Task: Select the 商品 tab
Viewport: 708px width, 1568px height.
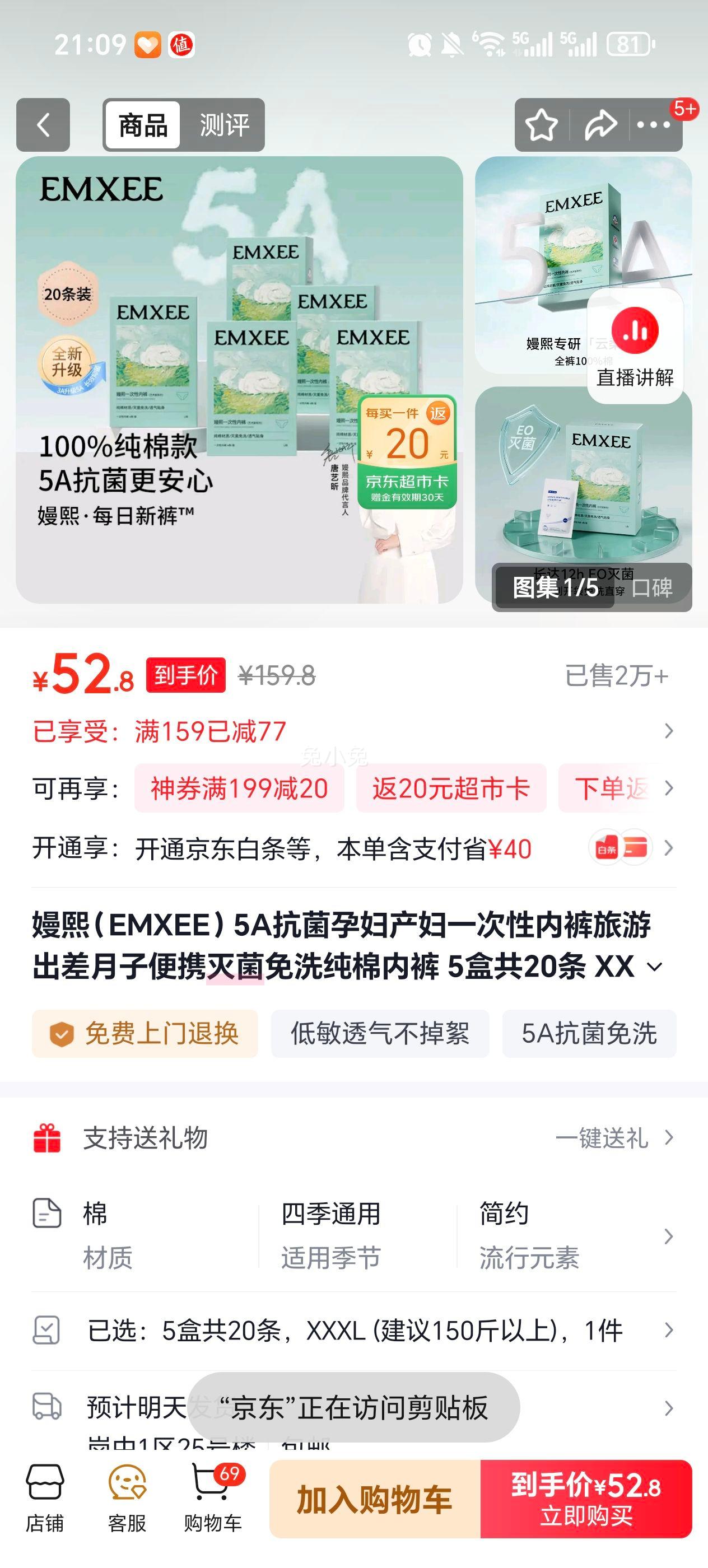Action: [141, 126]
